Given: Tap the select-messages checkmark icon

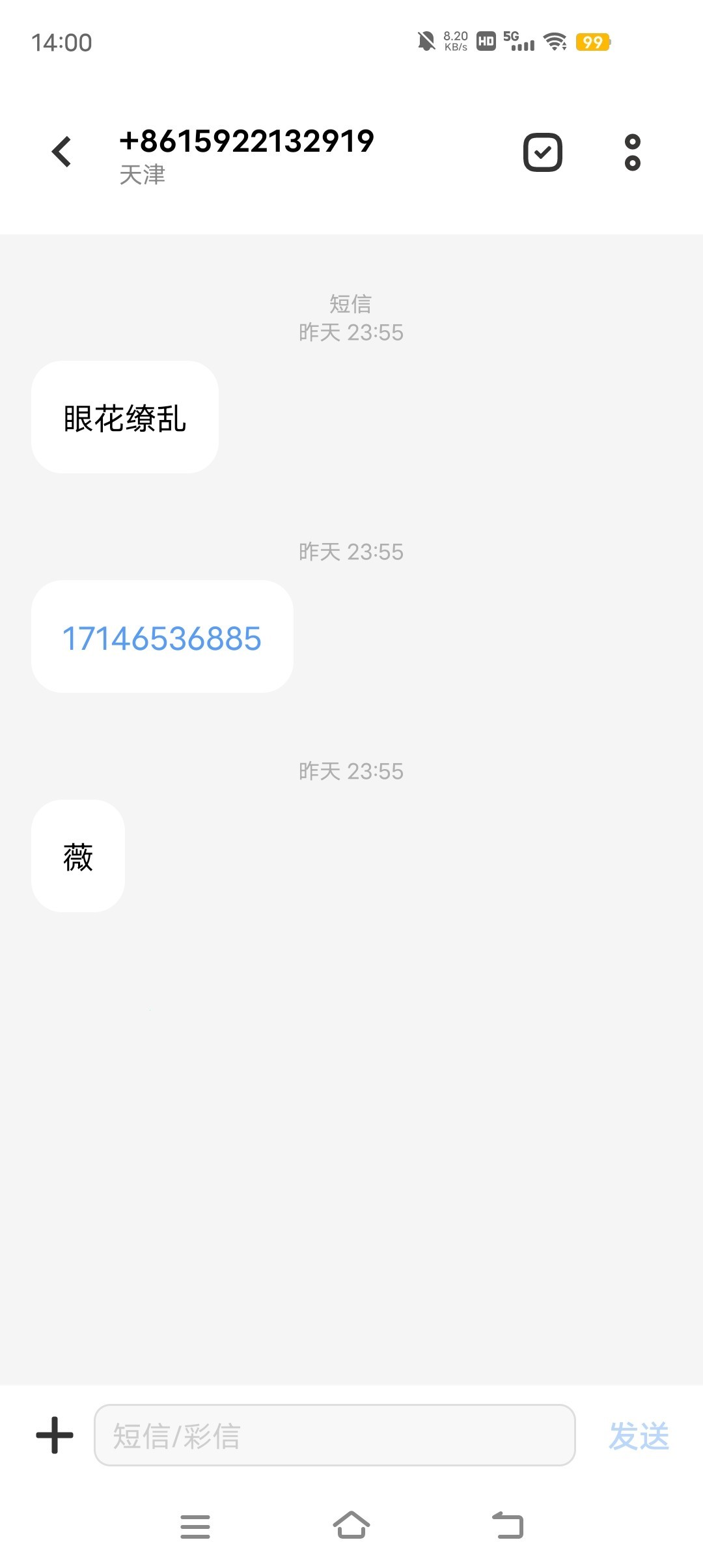Looking at the screenshot, I should pyautogui.click(x=543, y=152).
